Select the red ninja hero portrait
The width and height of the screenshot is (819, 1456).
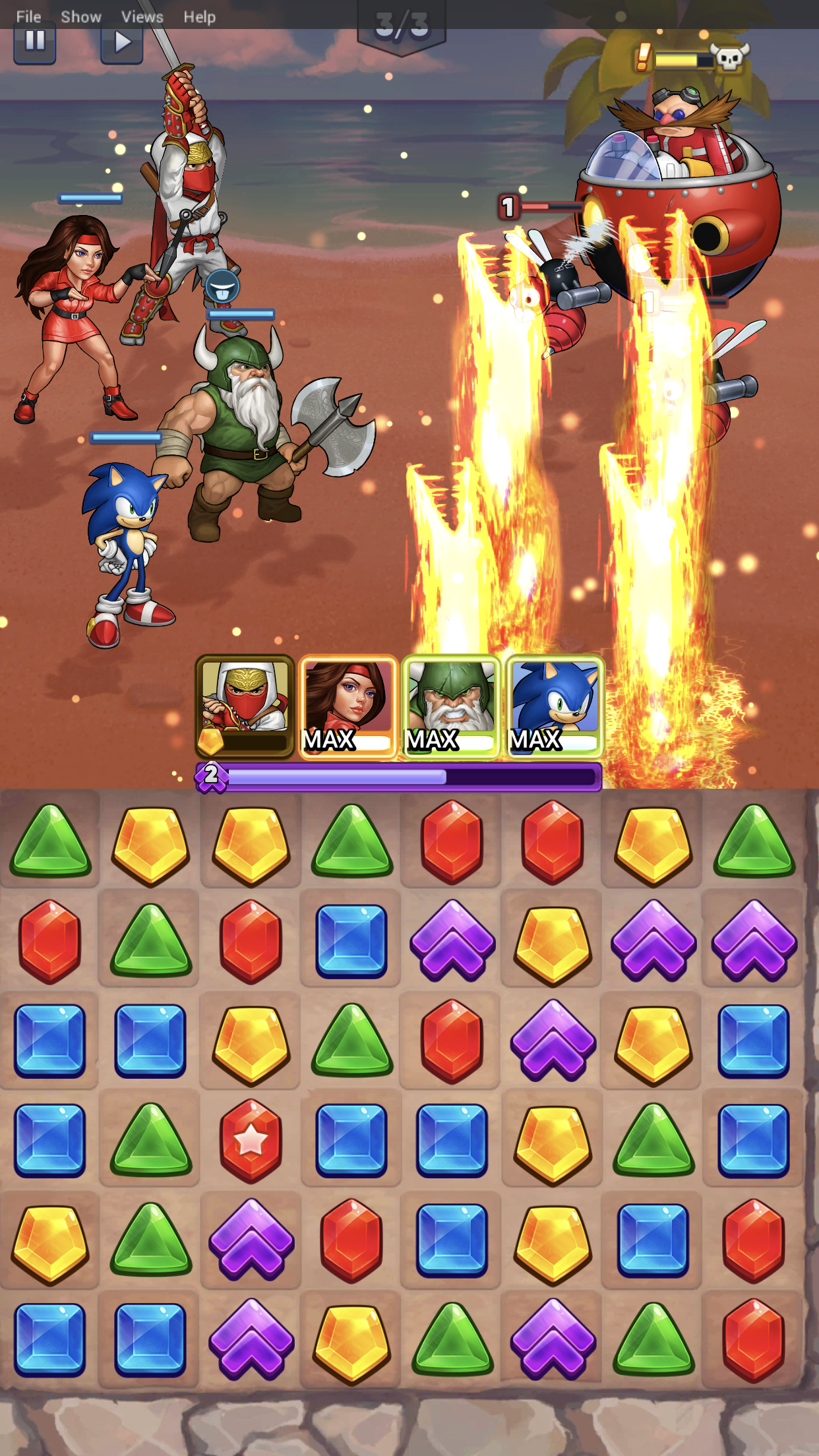pos(245,706)
